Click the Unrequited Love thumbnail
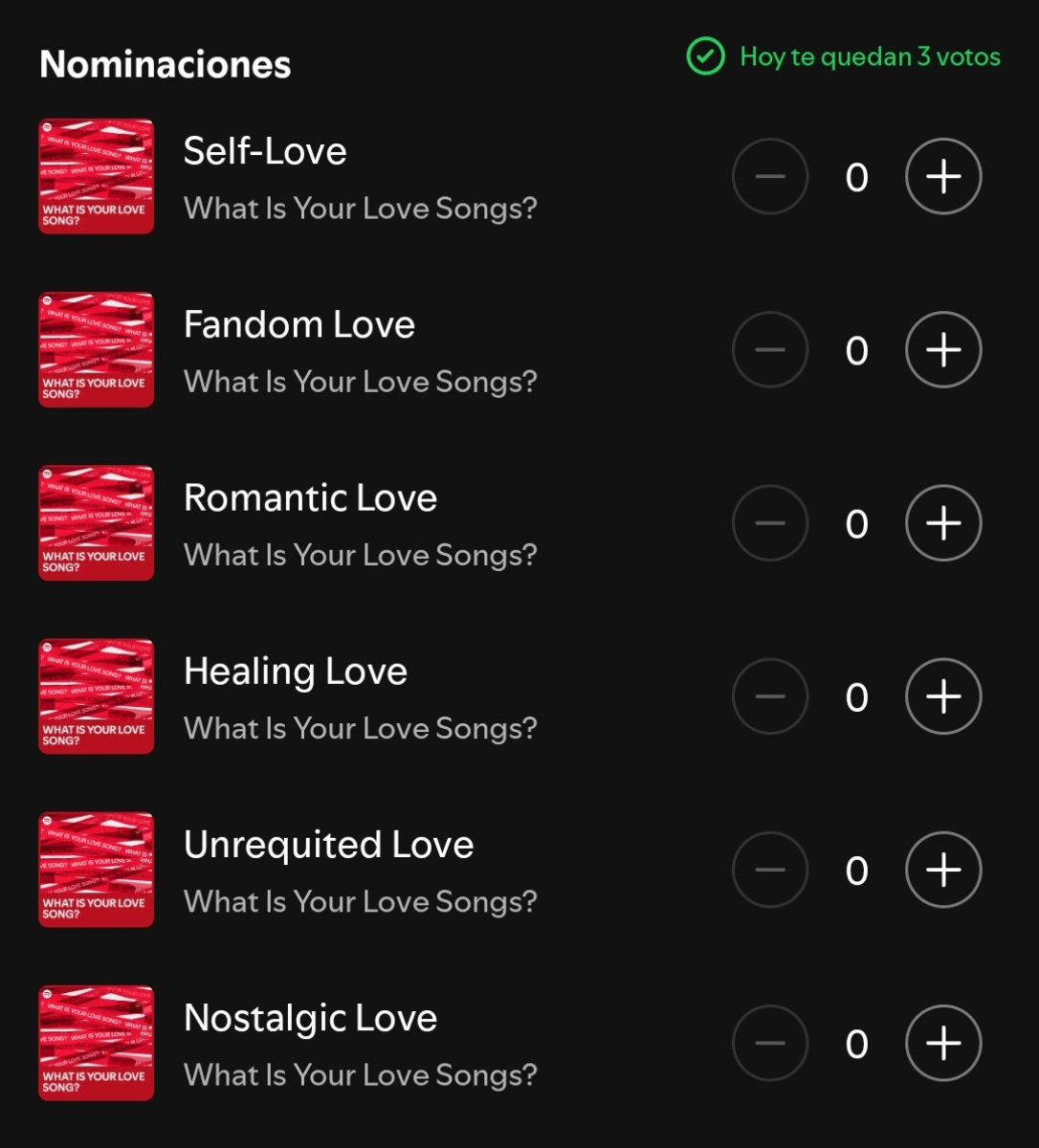Image resolution: width=1039 pixels, height=1148 pixels. tap(96, 870)
